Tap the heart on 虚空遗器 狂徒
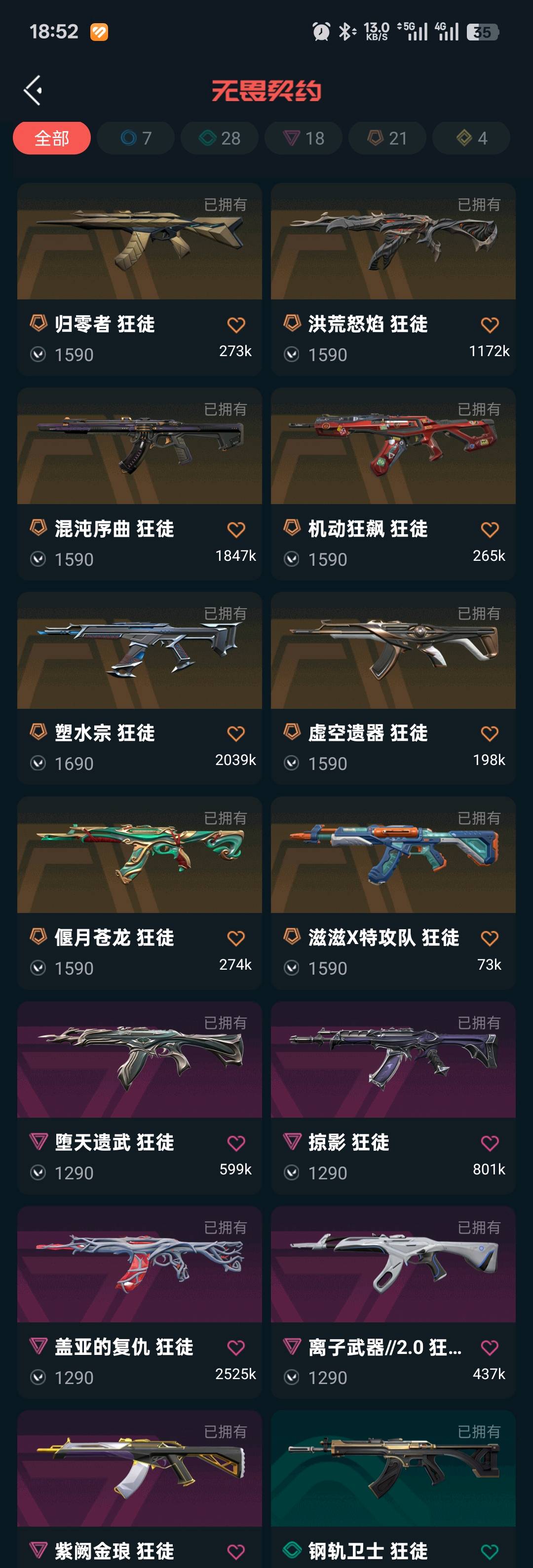 [x=490, y=734]
